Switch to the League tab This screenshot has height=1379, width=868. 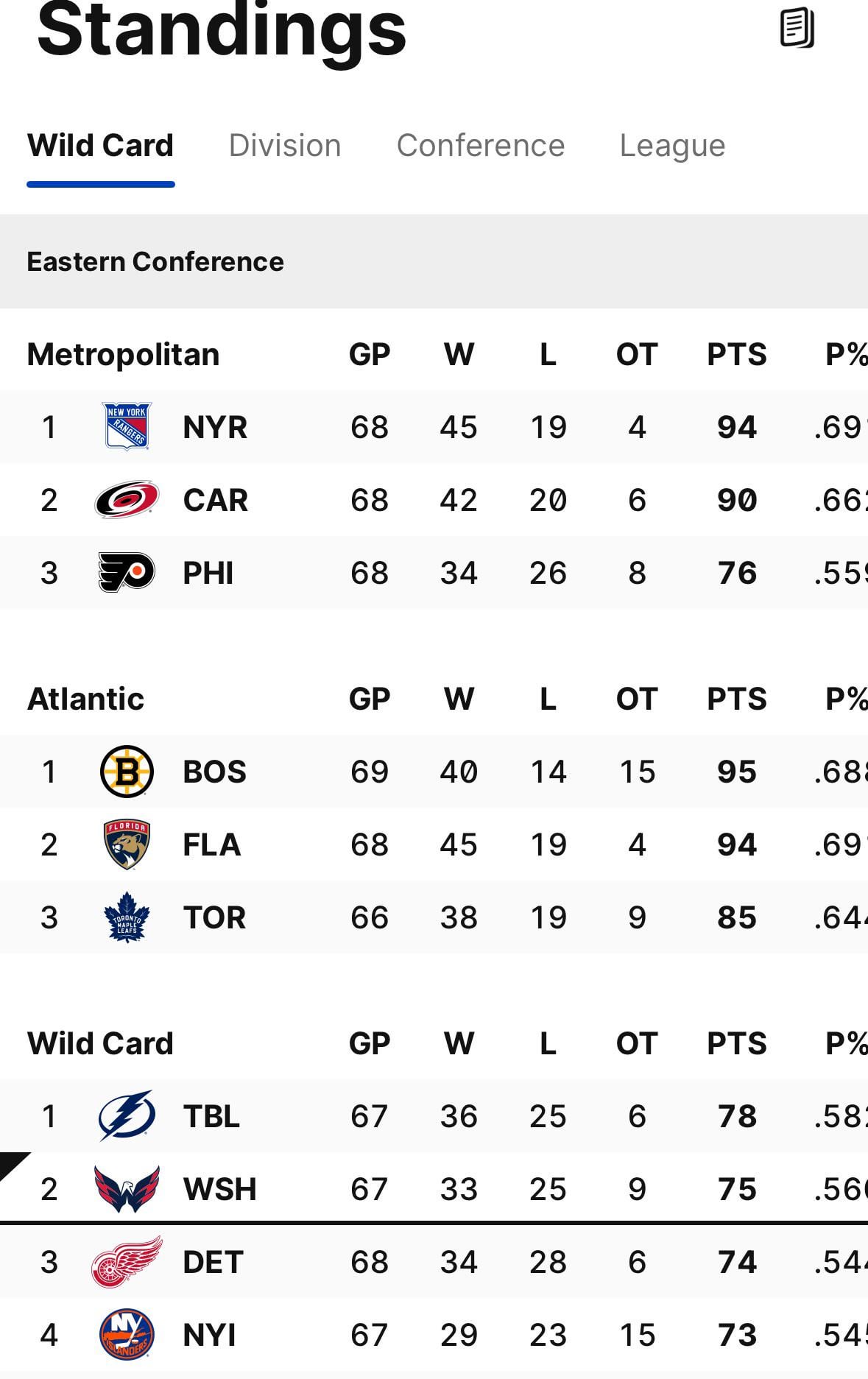[672, 146]
